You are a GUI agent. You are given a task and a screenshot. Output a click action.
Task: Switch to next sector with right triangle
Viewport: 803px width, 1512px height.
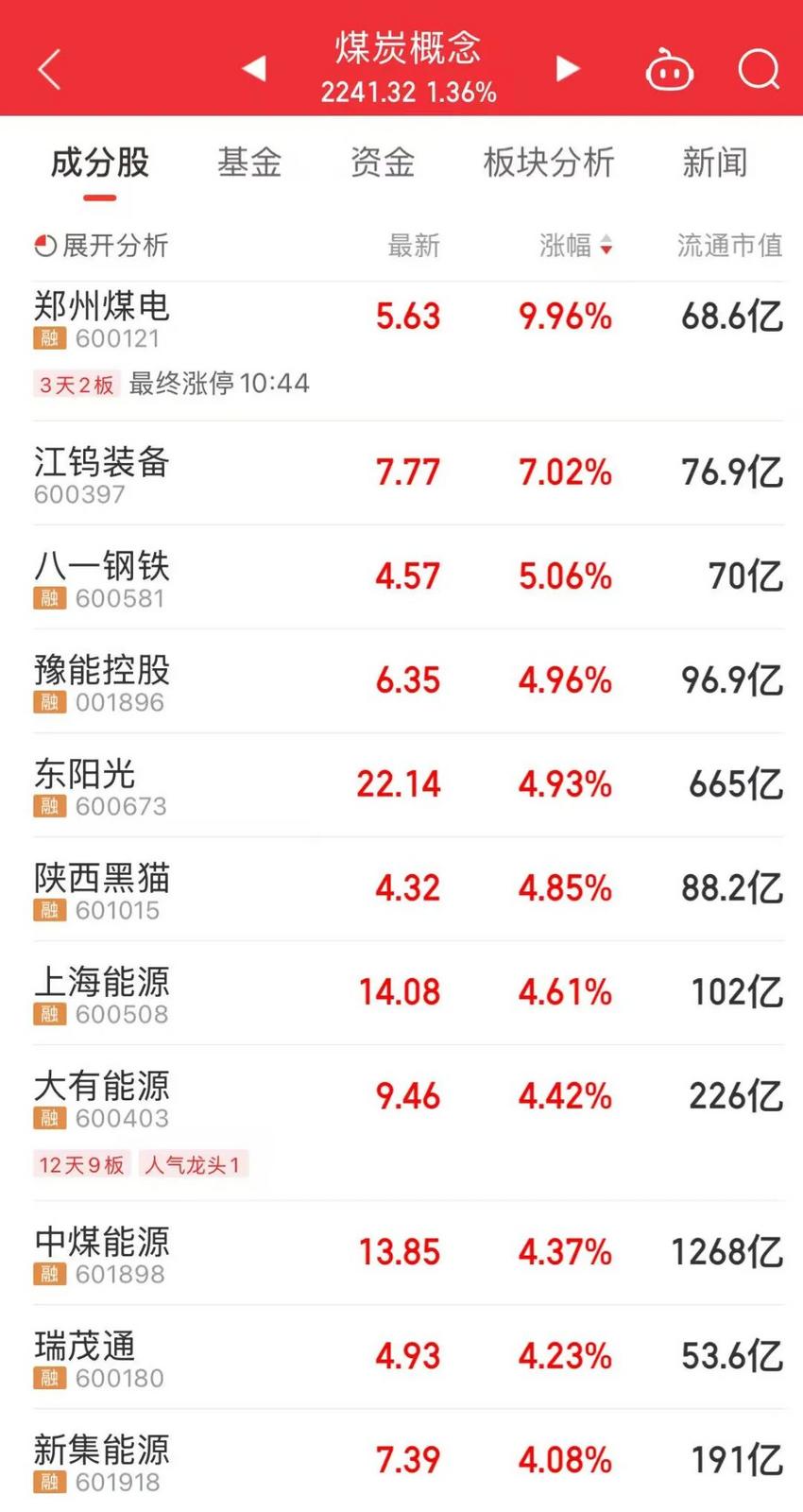coord(567,68)
